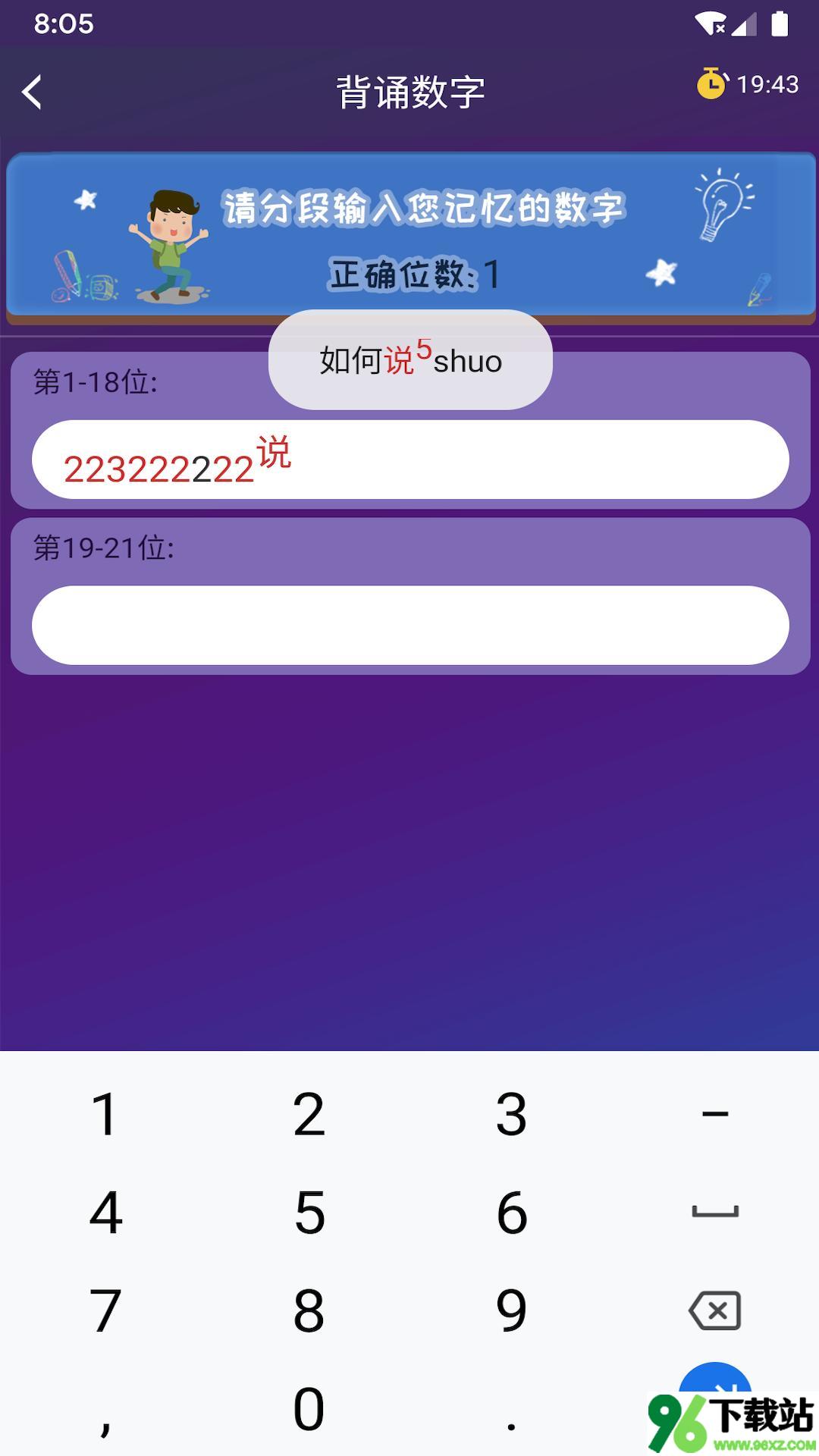The image size is (819, 1456).
Task: Tap the 3 key
Action: [511, 1114]
